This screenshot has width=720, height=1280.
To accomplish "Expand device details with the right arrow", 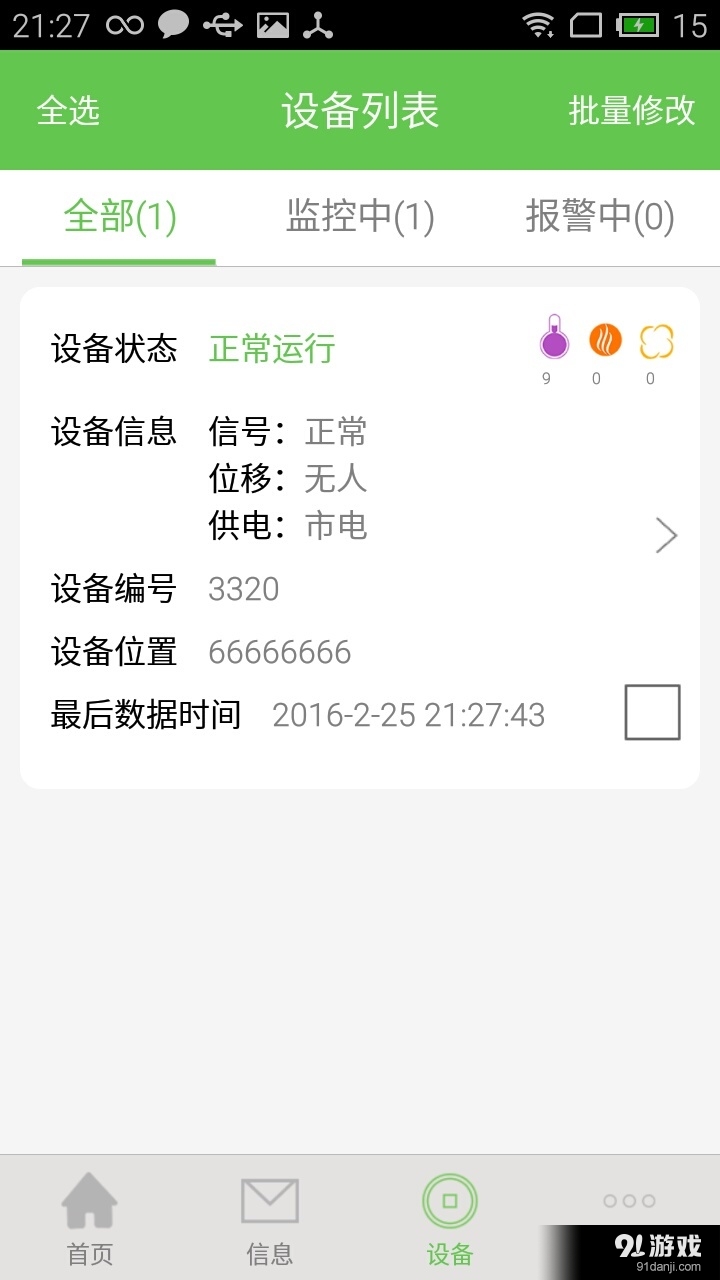I will [x=665, y=535].
